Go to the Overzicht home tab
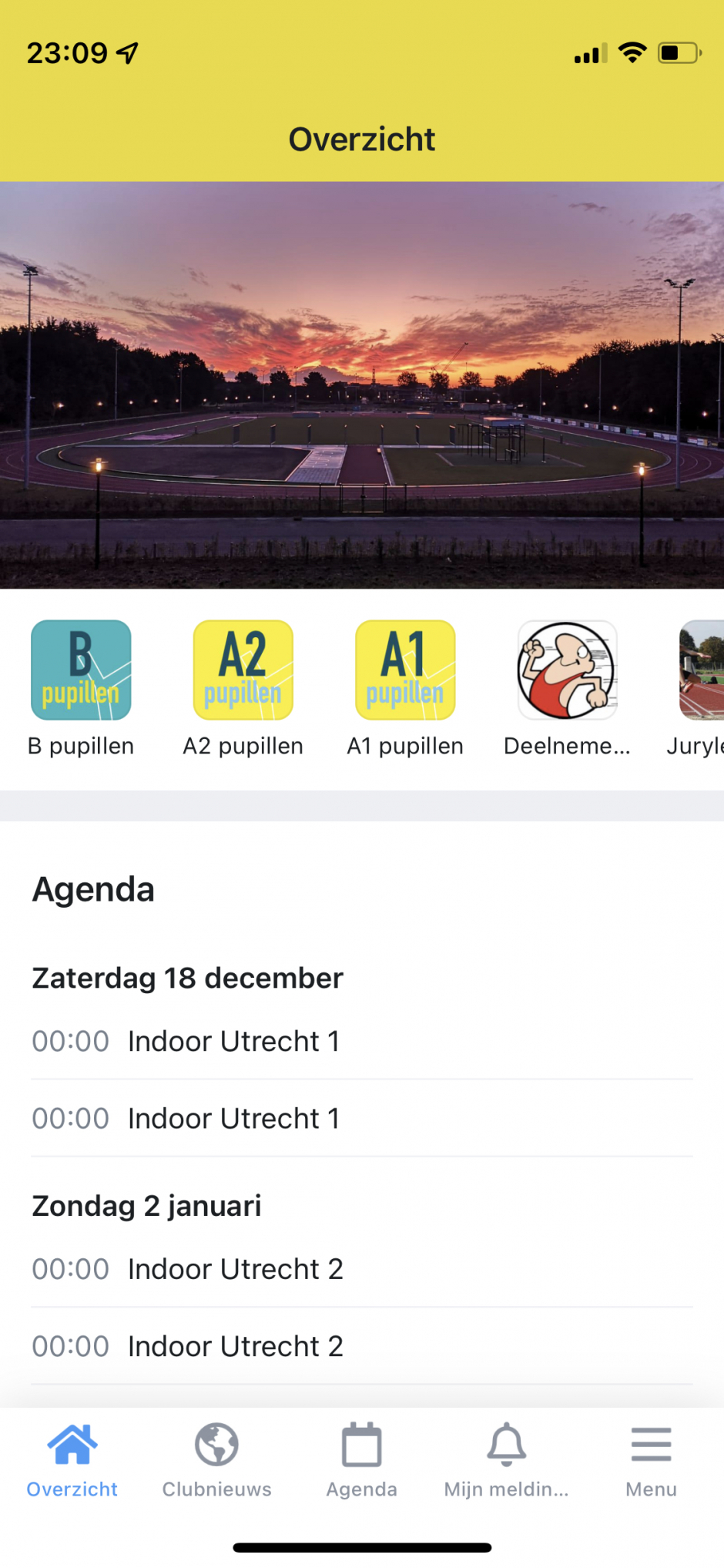The image size is (724, 1568). [72, 1460]
